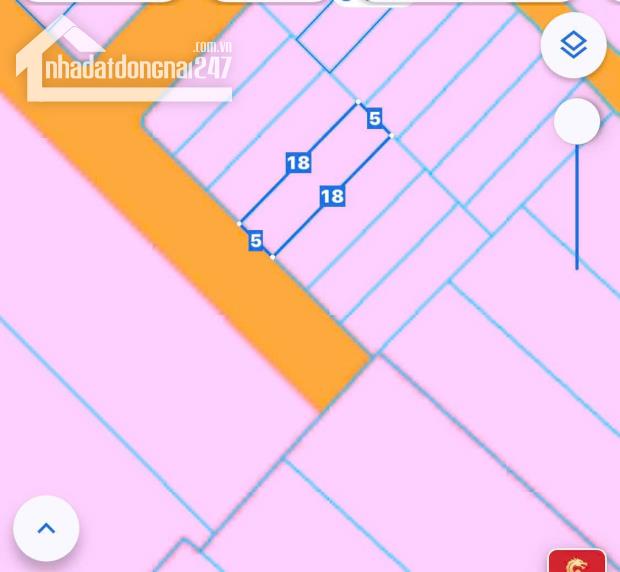Open the map layers button
Viewport: 620px width, 572px height.
pyautogui.click(x=573, y=45)
